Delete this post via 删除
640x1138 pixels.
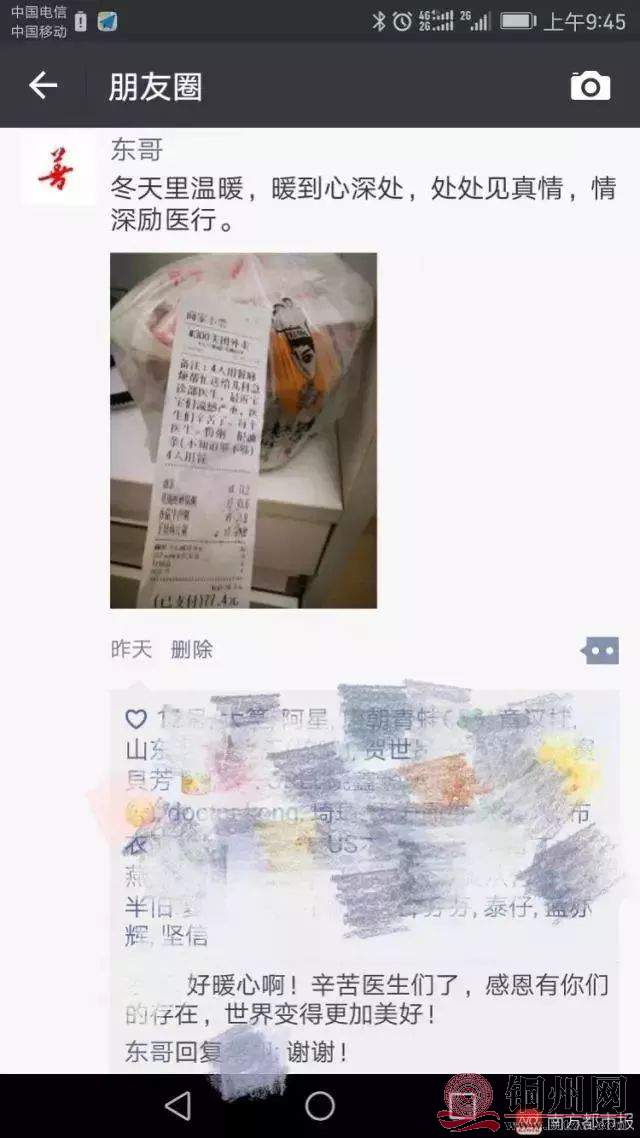[191, 650]
